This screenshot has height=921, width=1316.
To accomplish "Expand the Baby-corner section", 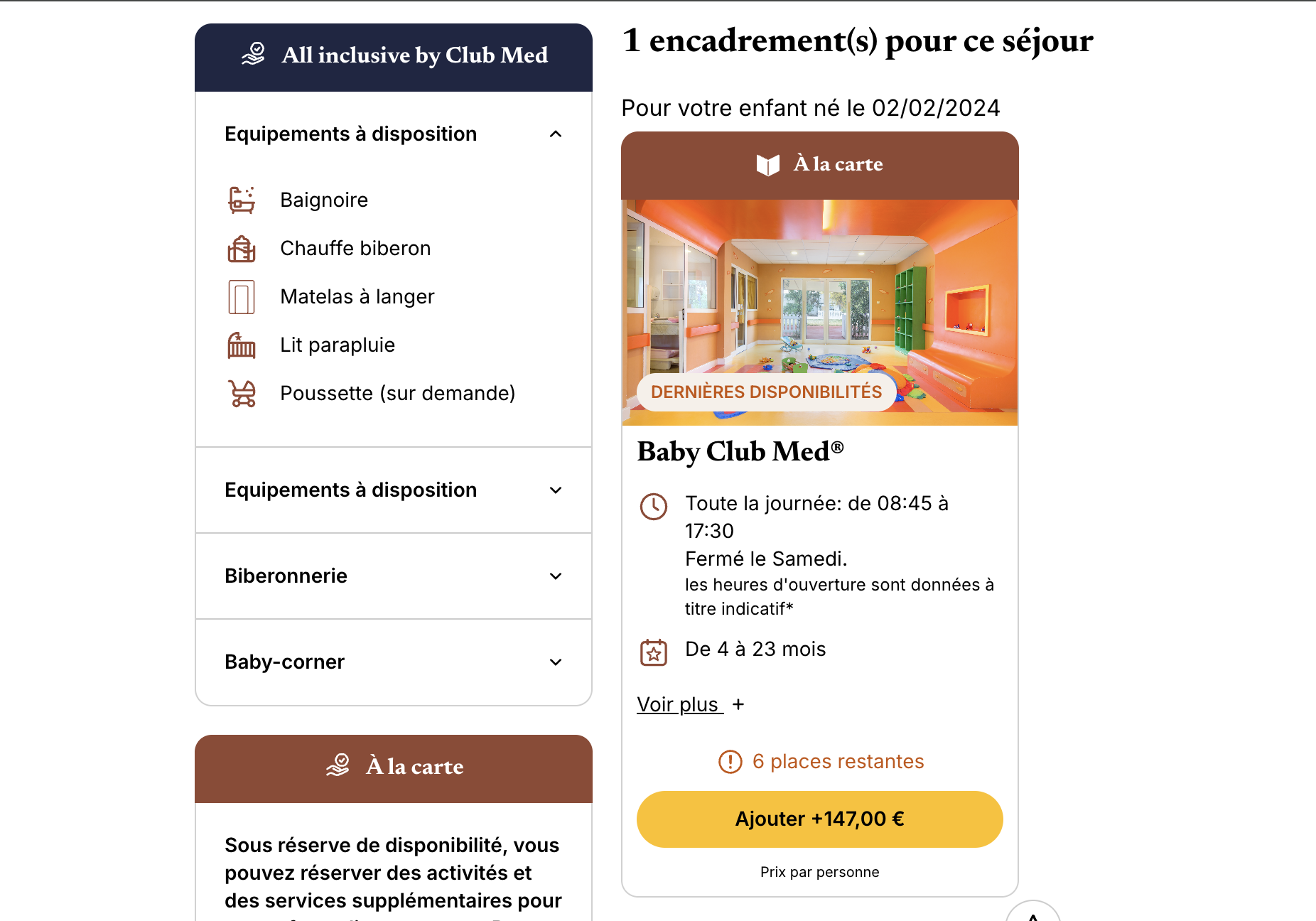I will click(x=555, y=662).
